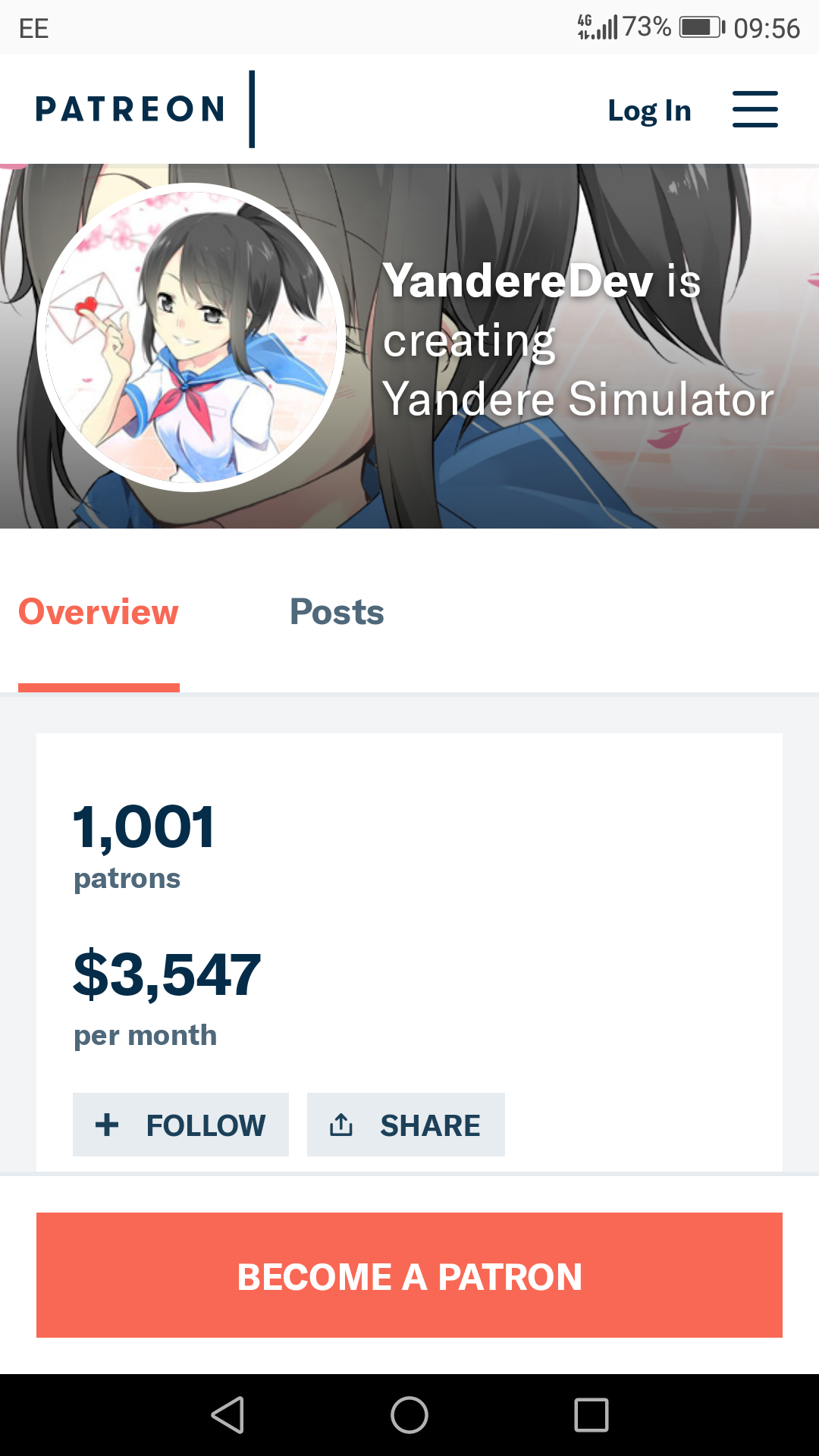
Task: Open the Patreon home logo
Action: (130, 109)
